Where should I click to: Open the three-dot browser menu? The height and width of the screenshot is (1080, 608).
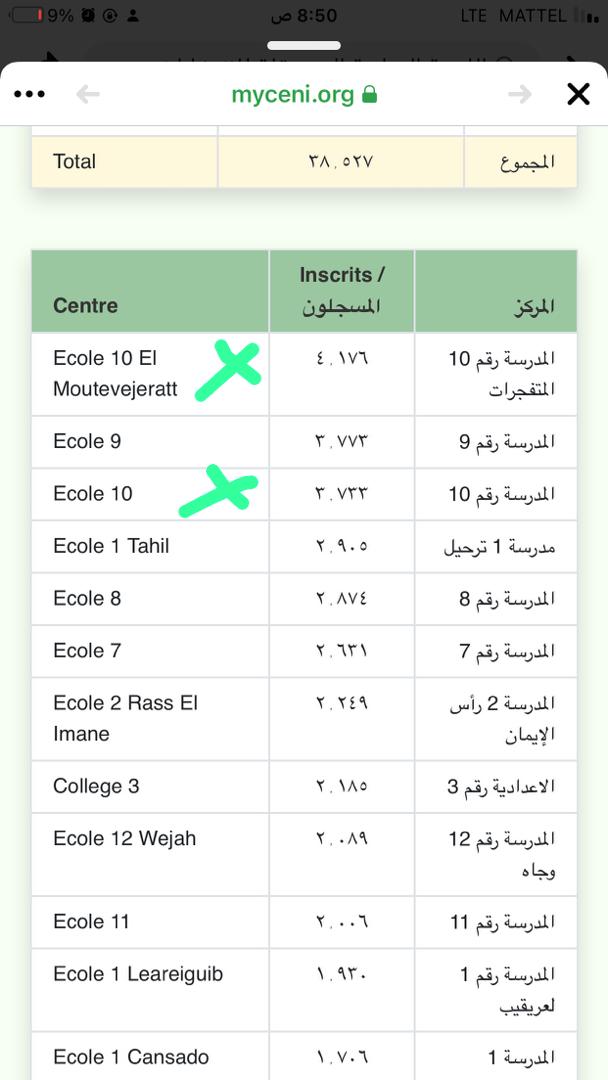point(30,94)
